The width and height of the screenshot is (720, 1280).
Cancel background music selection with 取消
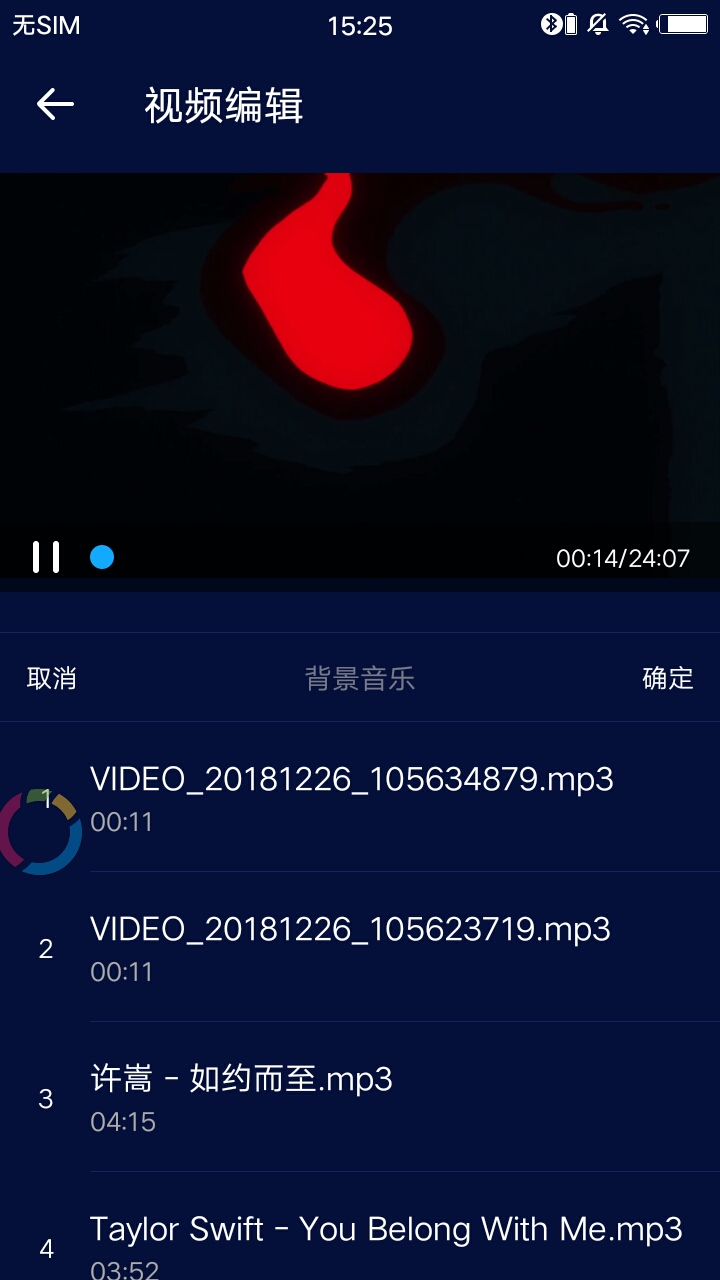[51, 678]
